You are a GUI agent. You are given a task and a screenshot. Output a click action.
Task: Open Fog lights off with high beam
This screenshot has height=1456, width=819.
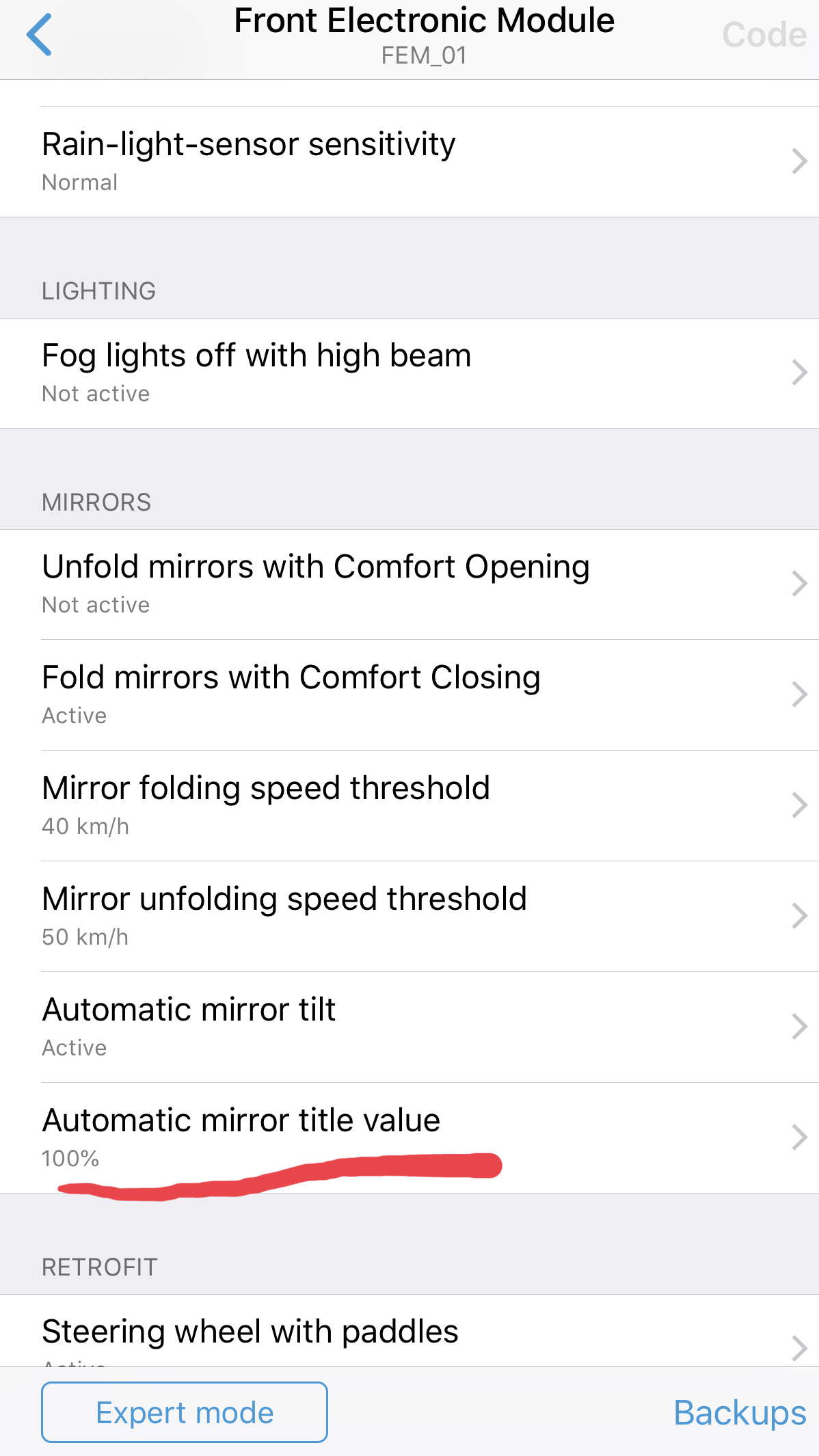pos(409,373)
